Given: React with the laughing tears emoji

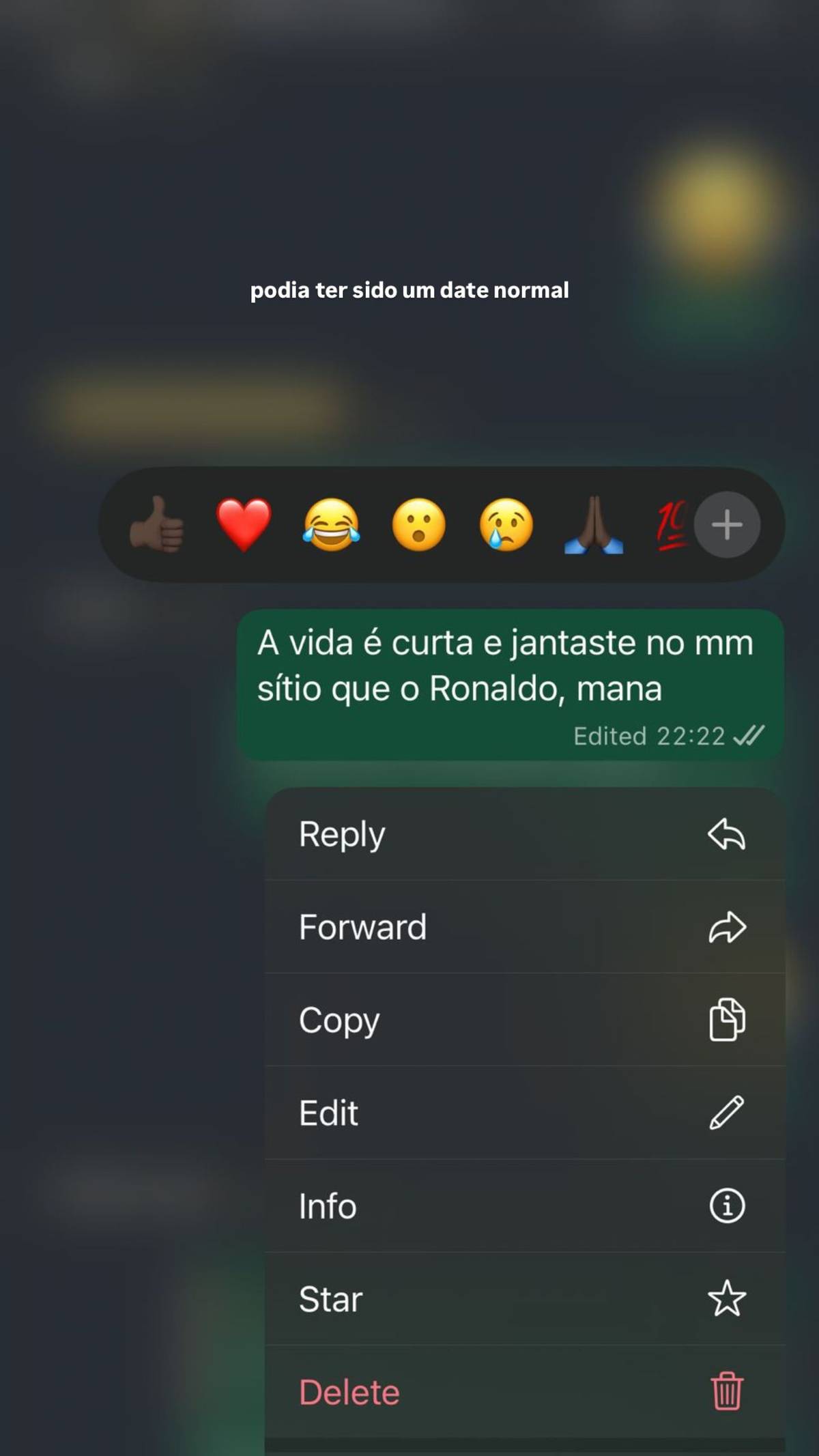Looking at the screenshot, I should click(331, 524).
